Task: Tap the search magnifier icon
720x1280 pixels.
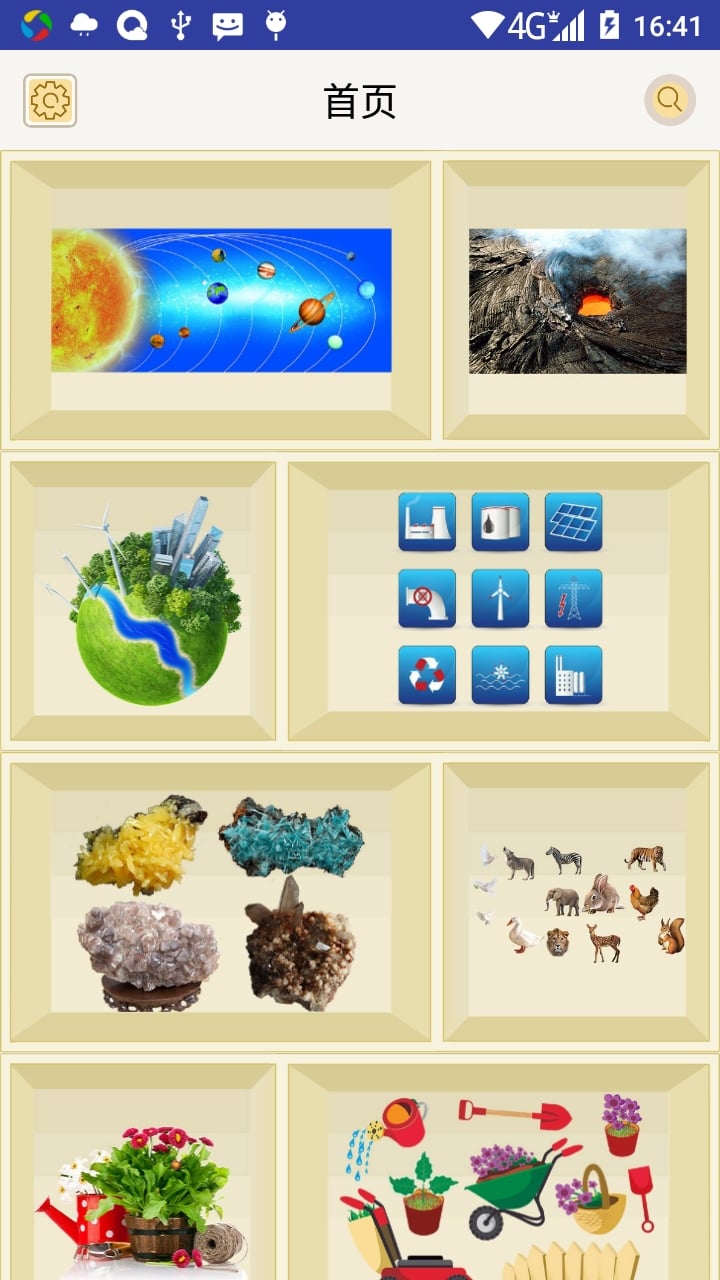Action: [x=669, y=100]
